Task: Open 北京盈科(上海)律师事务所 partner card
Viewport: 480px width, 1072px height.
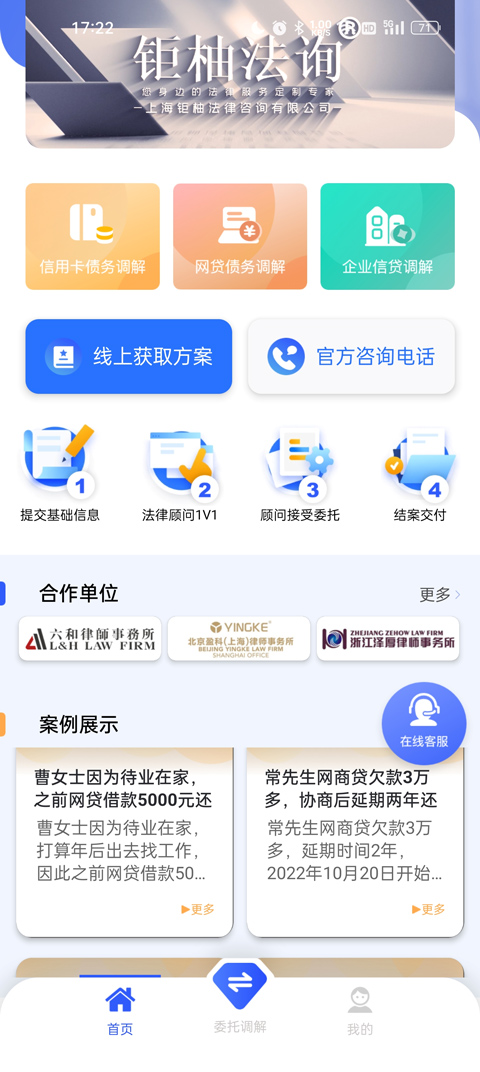Action: [239, 639]
